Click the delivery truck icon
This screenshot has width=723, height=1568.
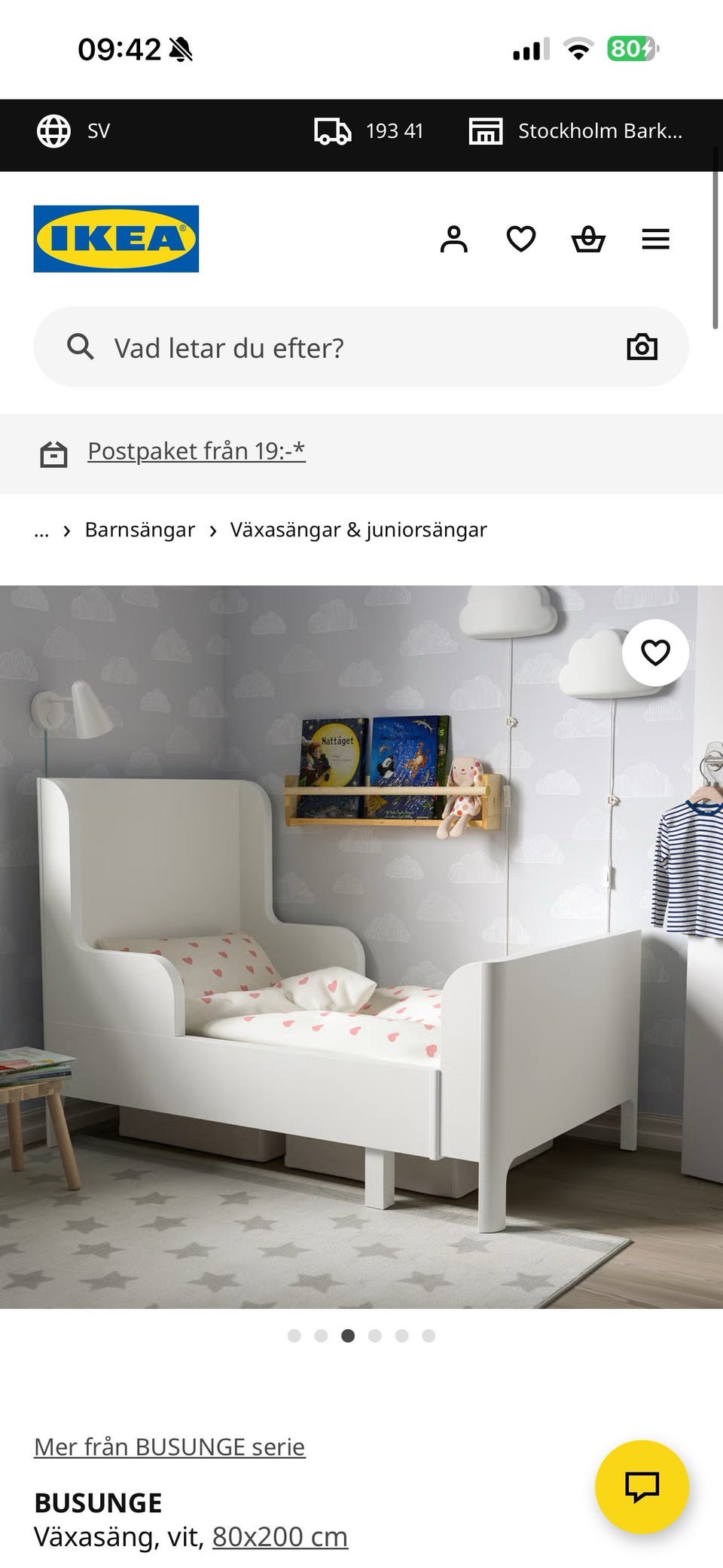[x=332, y=130]
